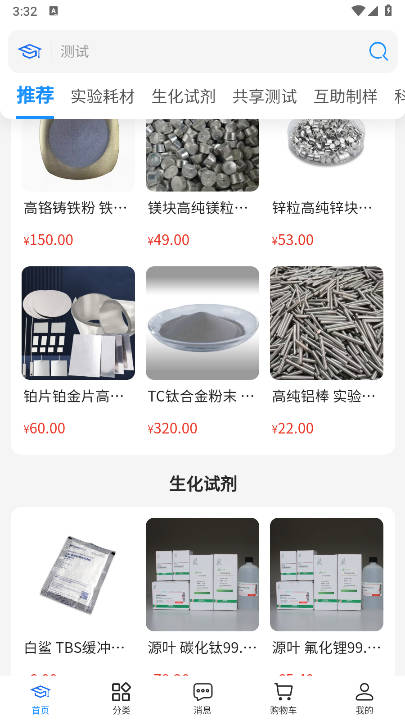View the 镁块高纯镁粒 product
The width and height of the screenshot is (405, 721).
[202, 184]
